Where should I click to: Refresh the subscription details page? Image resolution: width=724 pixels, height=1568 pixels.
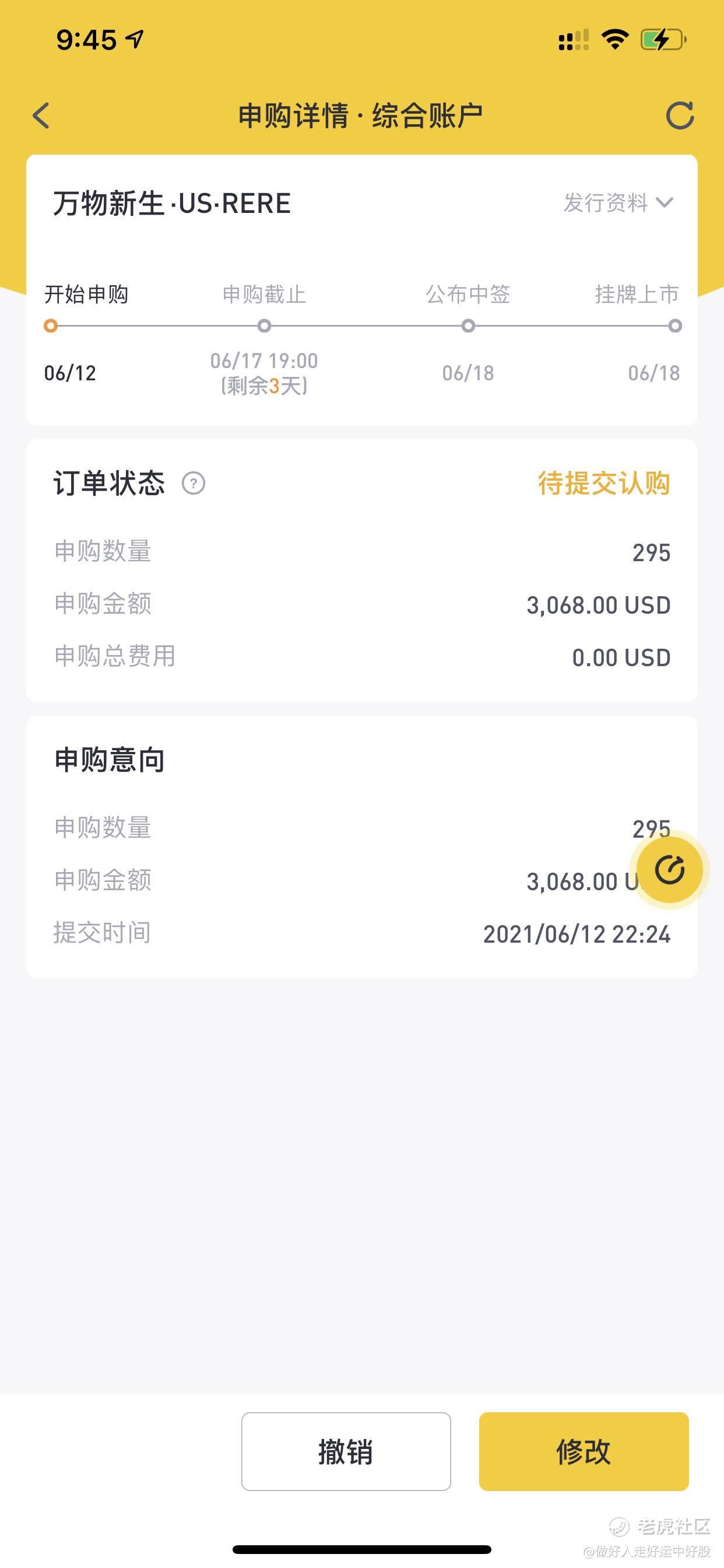point(680,116)
